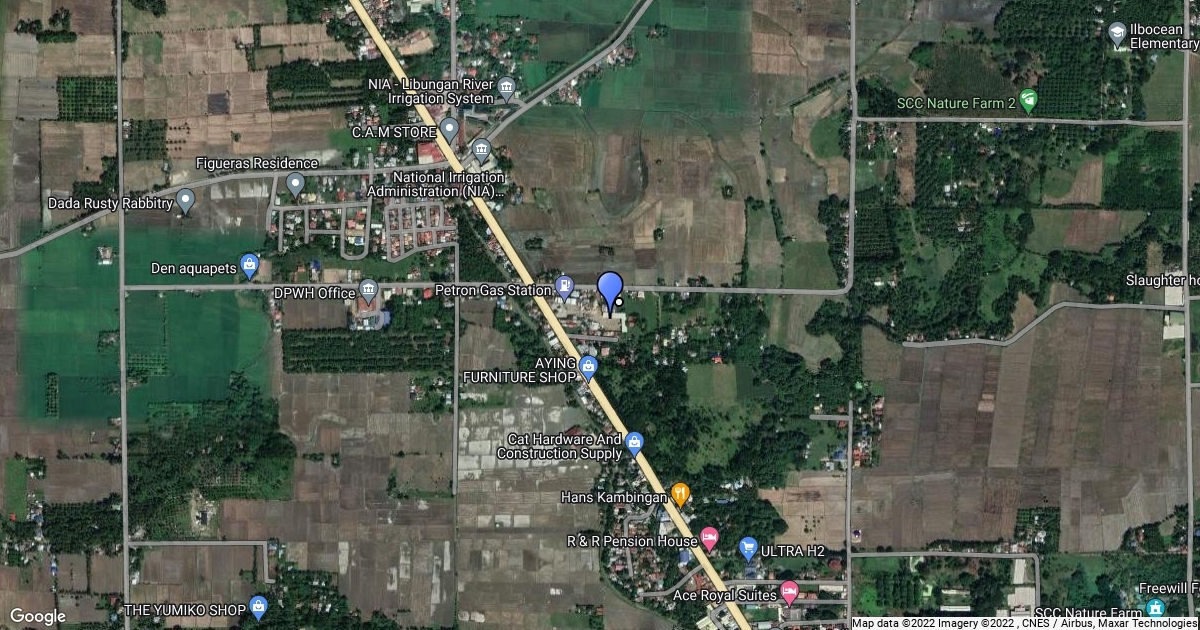This screenshot has height=630, width=1200.
Task: Open the Hans Kambingan restaurant marker
Action: [x=680, y=495]
